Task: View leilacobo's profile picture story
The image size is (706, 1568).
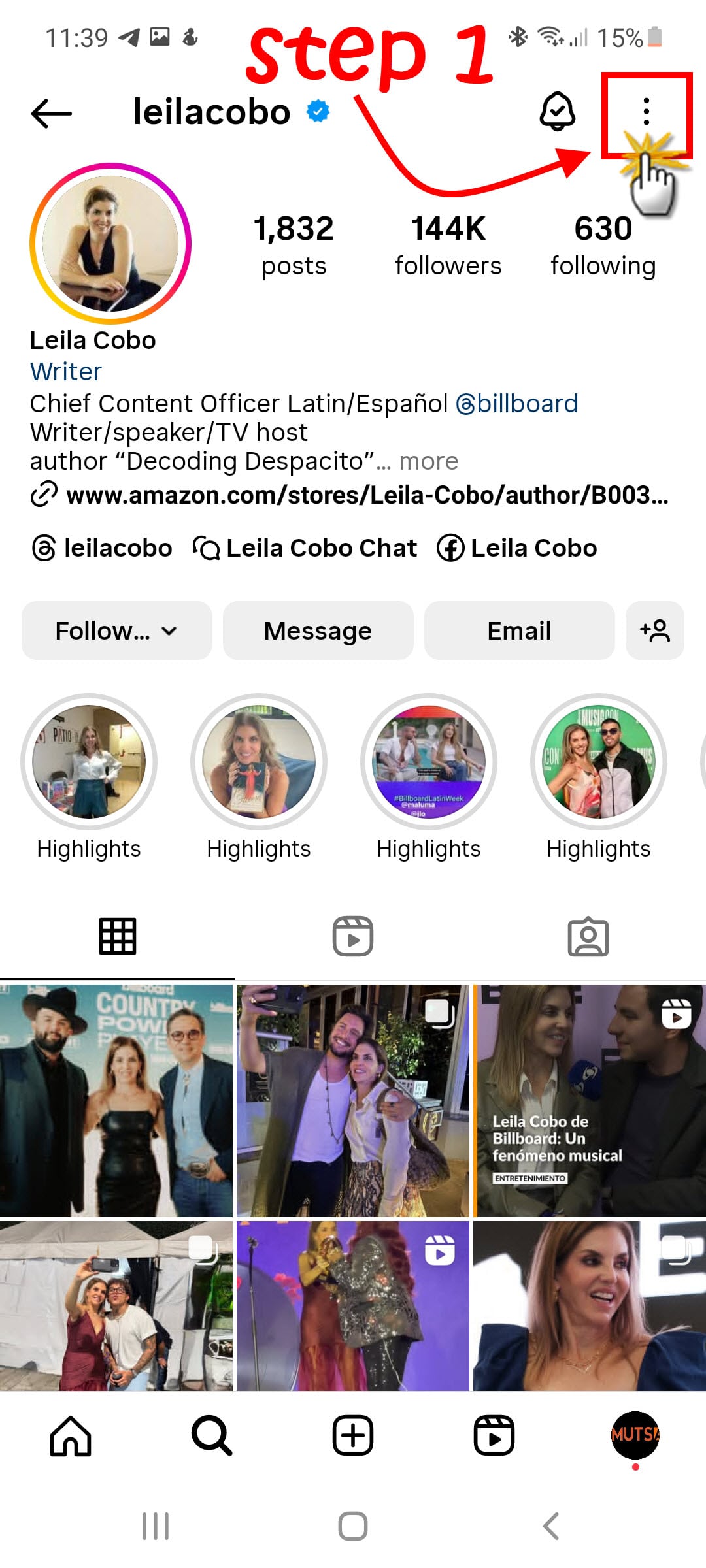Action: tap(110, 244)
